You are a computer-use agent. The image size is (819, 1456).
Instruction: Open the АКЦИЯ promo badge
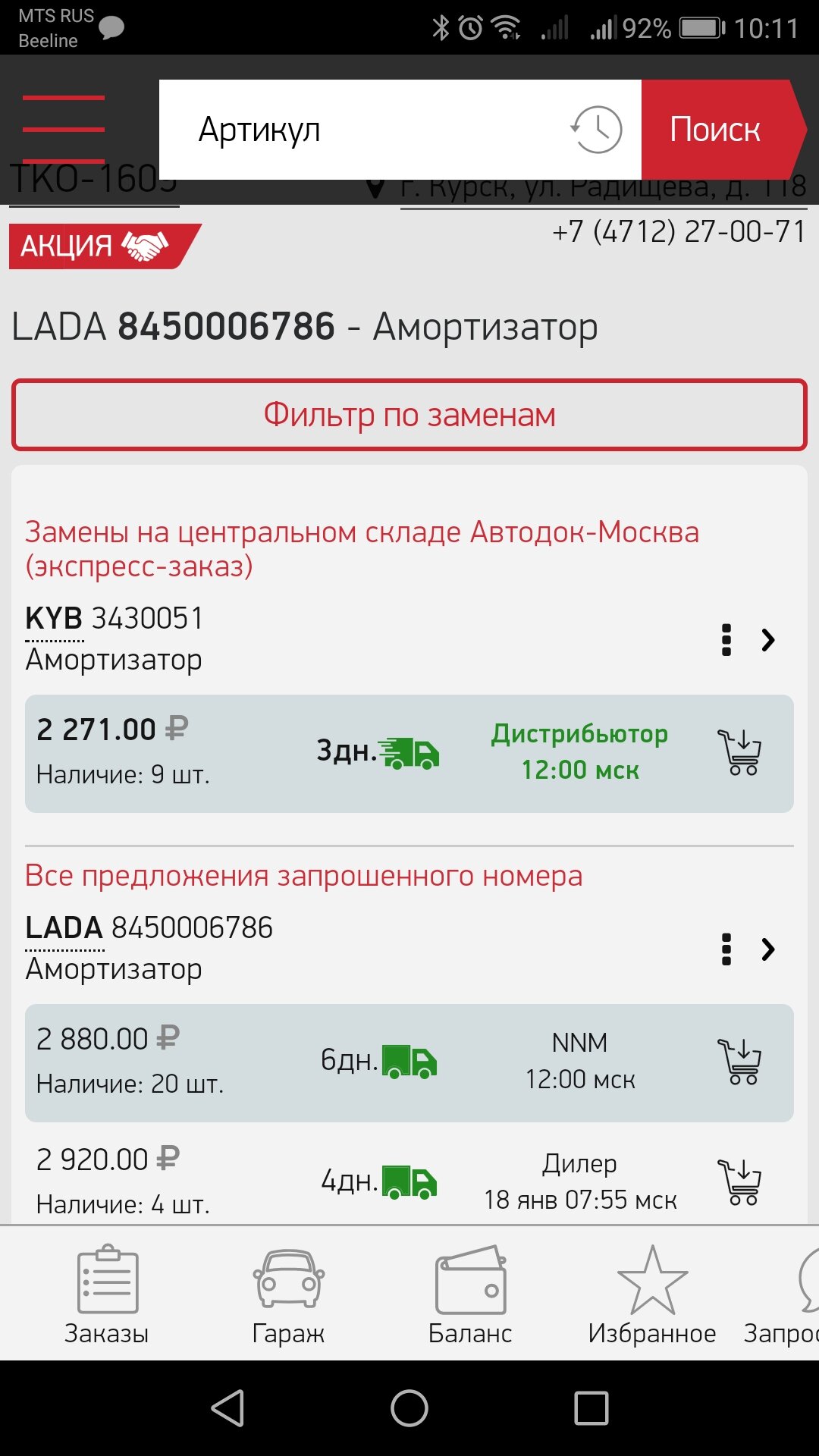pyautogui.click(x=104, y=246)
